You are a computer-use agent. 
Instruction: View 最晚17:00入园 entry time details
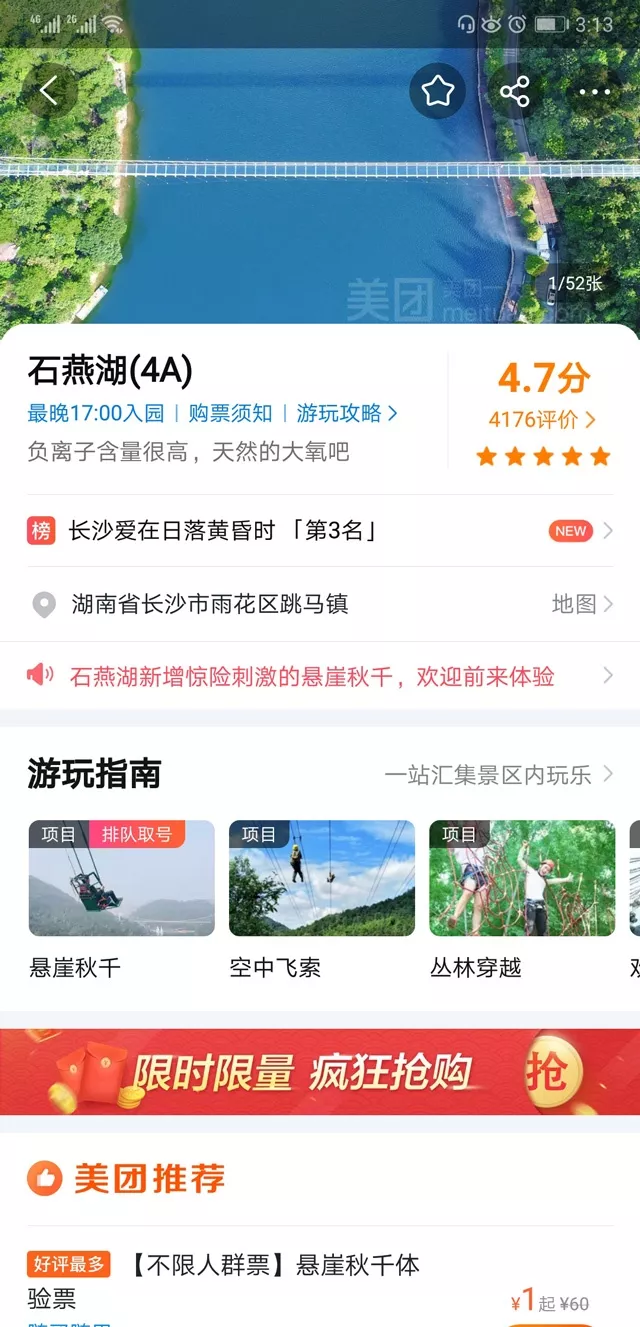tap(96, 413)
